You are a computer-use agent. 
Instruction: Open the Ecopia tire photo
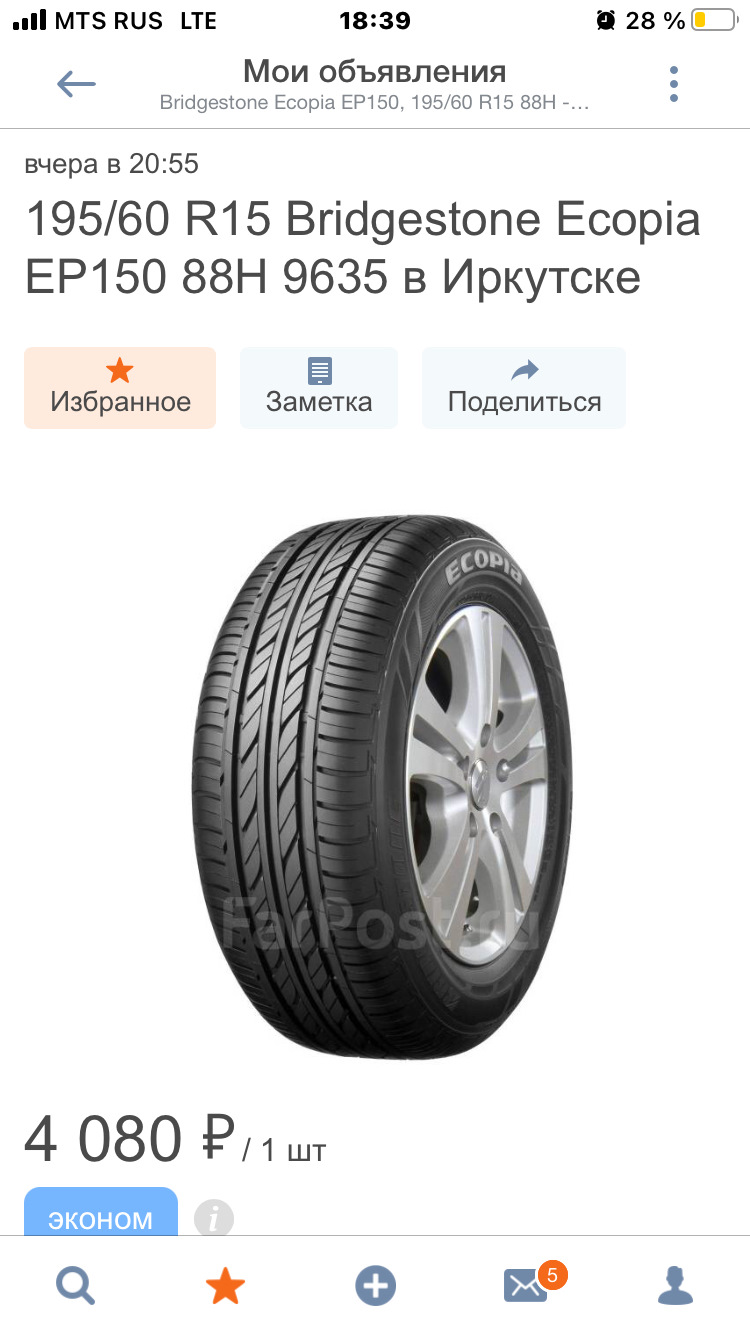pos(383,786)
